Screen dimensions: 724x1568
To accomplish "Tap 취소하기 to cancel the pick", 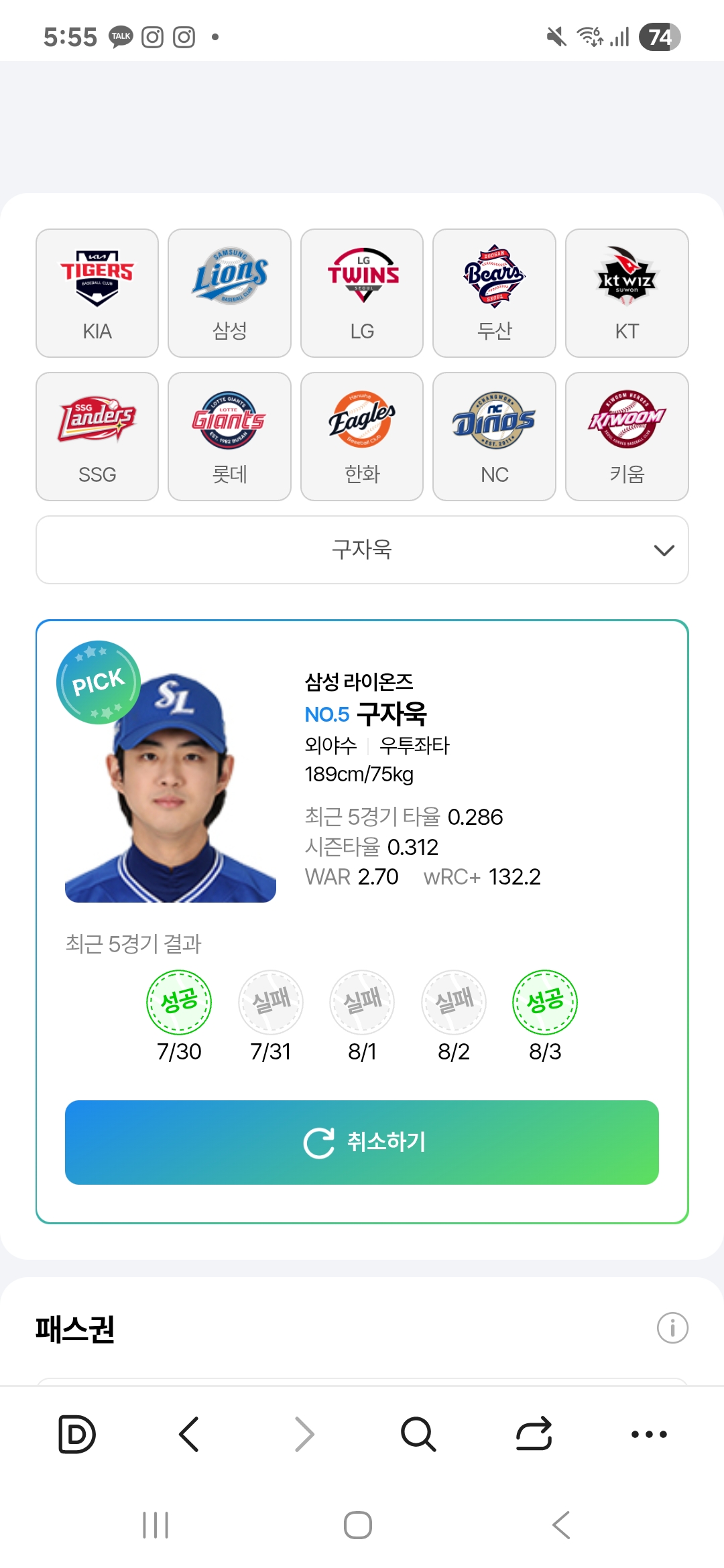I will tap(362, 1142).
